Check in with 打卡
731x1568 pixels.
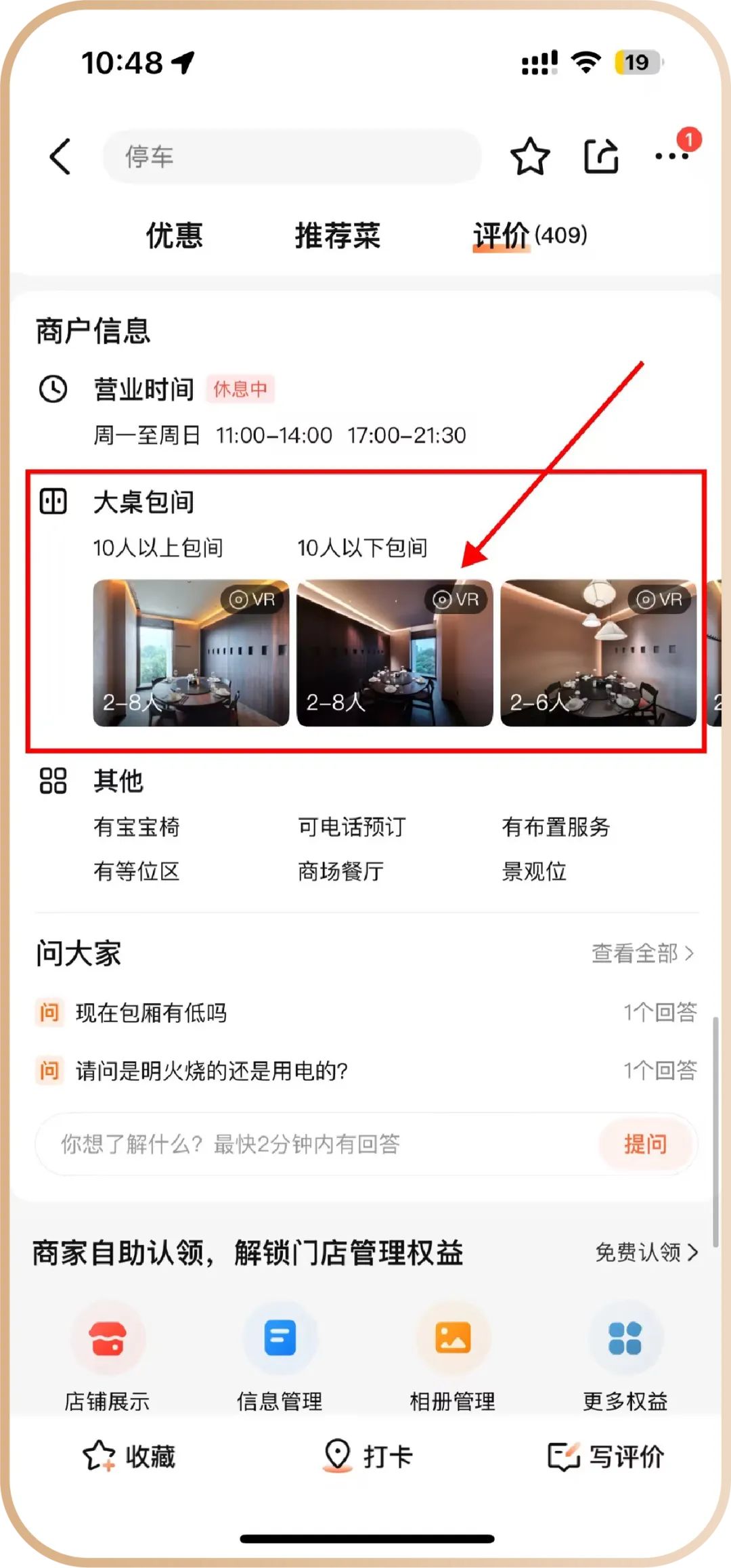tap(368, 1456)
